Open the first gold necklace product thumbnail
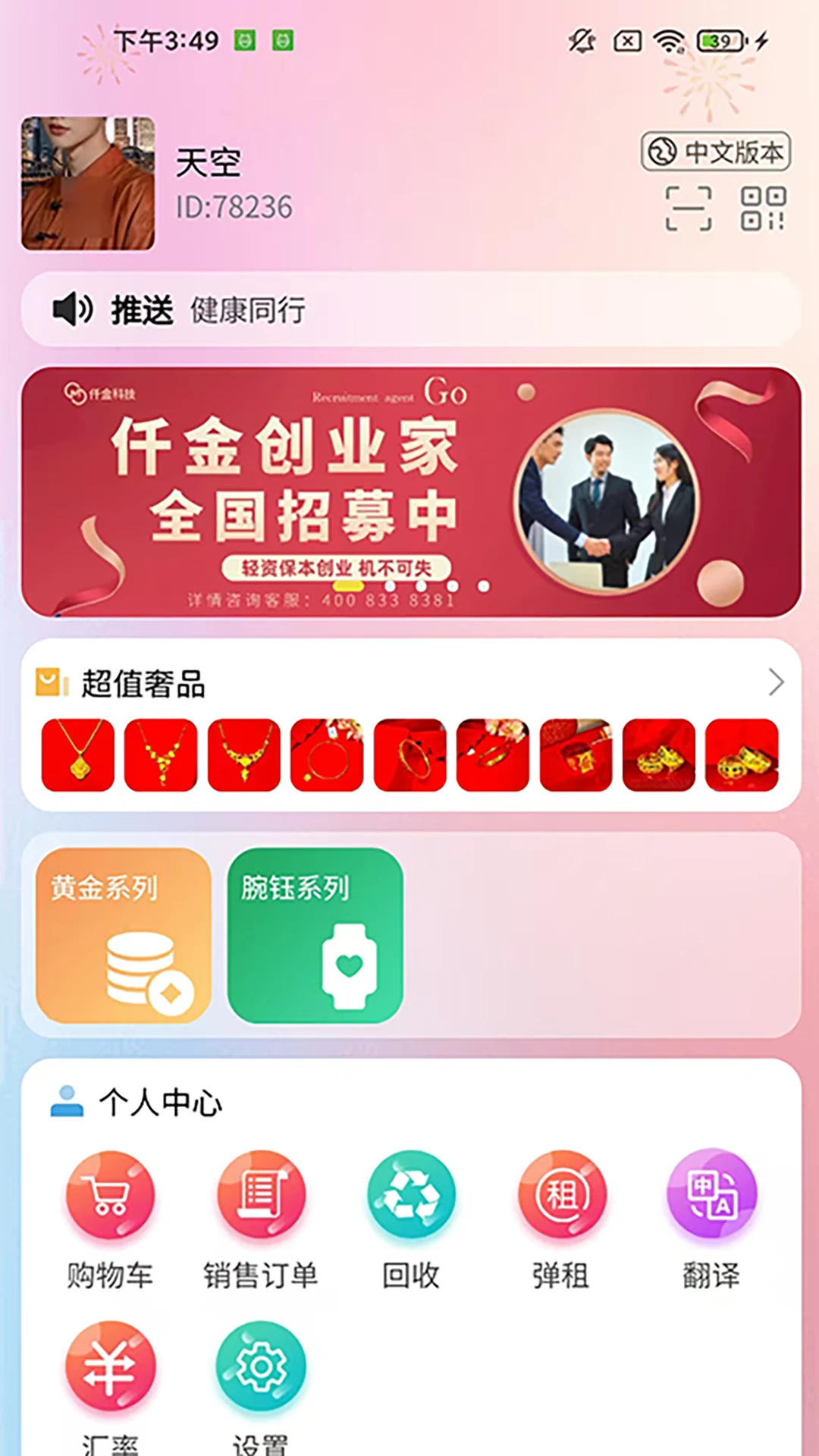Viewport: 819px width, 1456px height. [77, 755]
